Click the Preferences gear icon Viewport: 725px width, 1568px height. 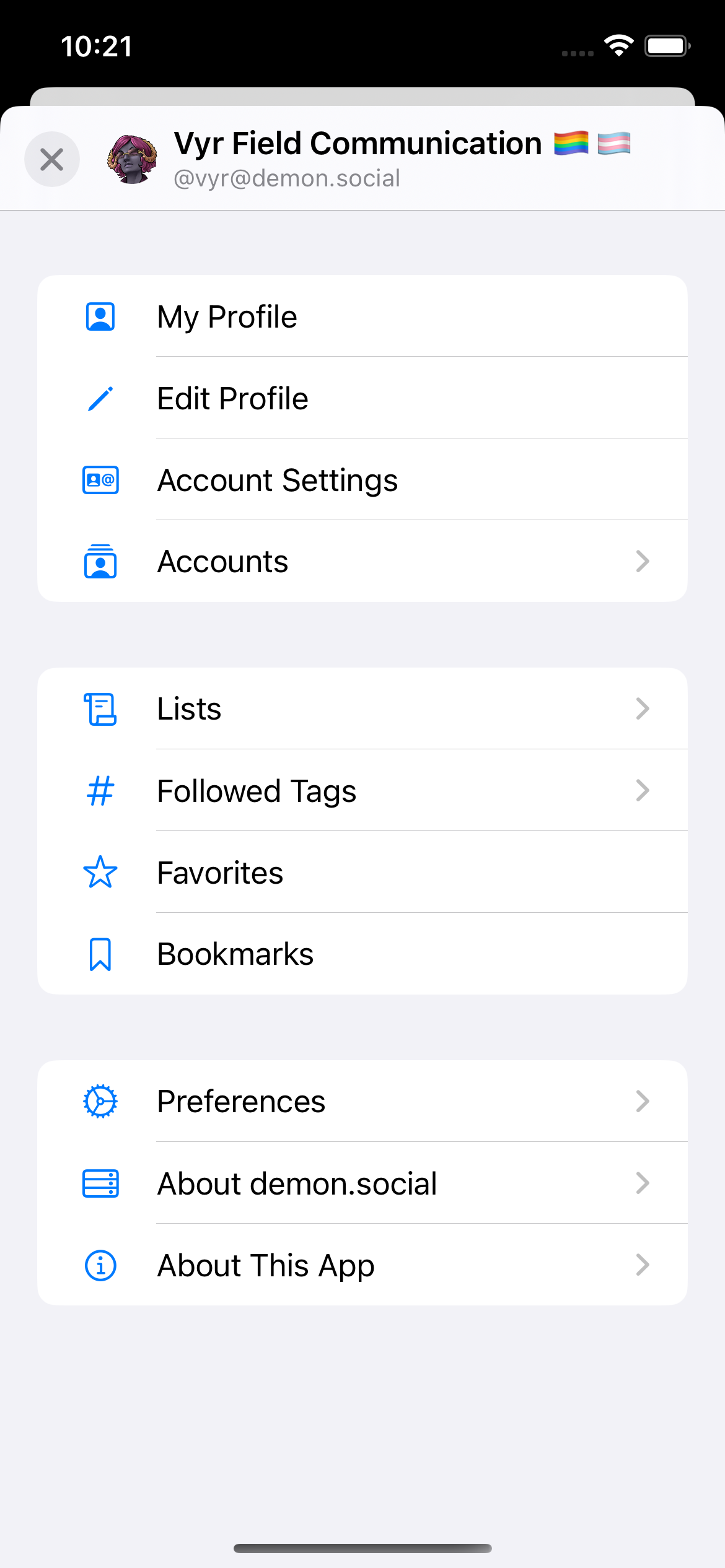[x=100, y=1101]
